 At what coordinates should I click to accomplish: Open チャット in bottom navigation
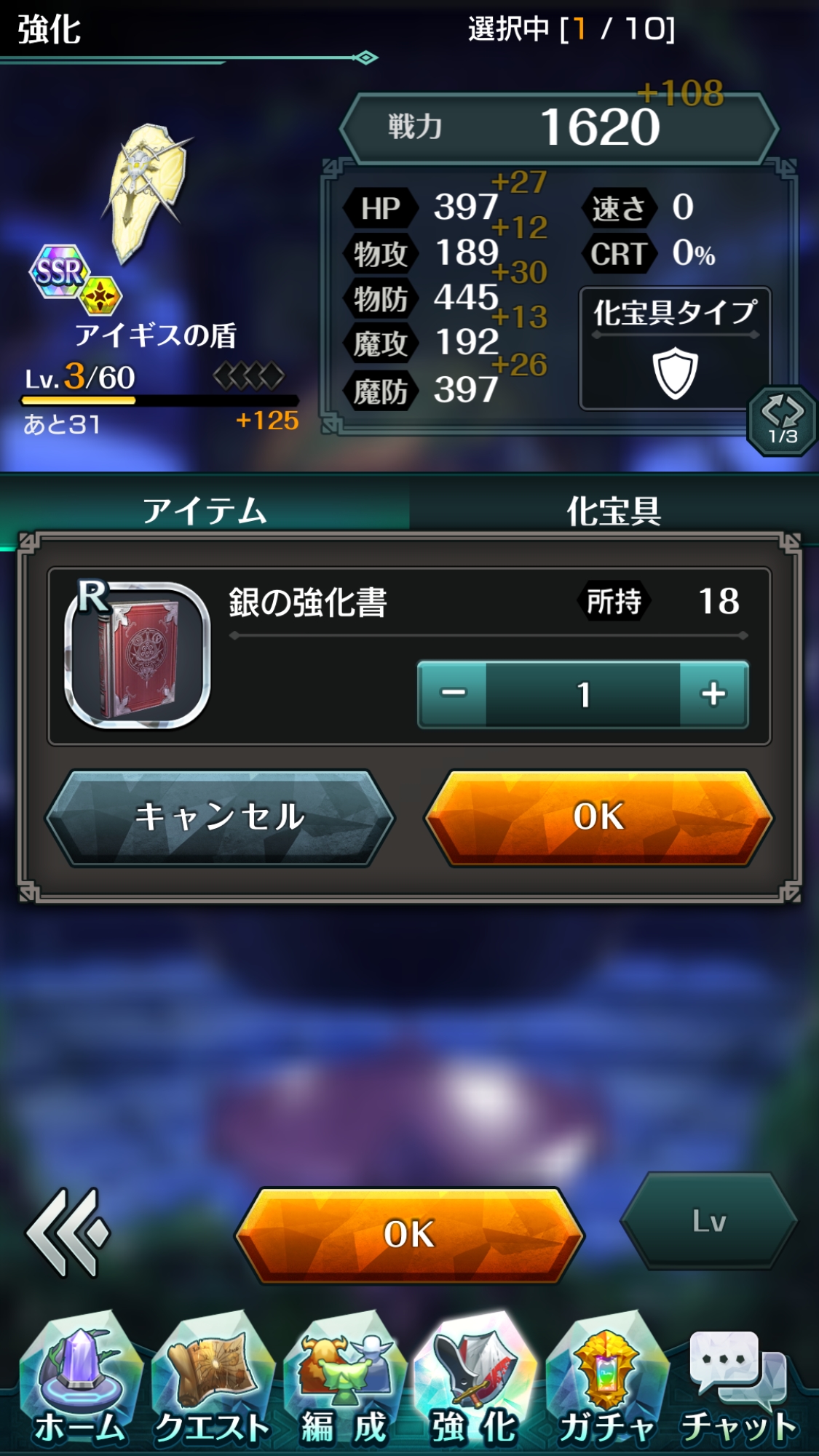[x=738, y=1383]
